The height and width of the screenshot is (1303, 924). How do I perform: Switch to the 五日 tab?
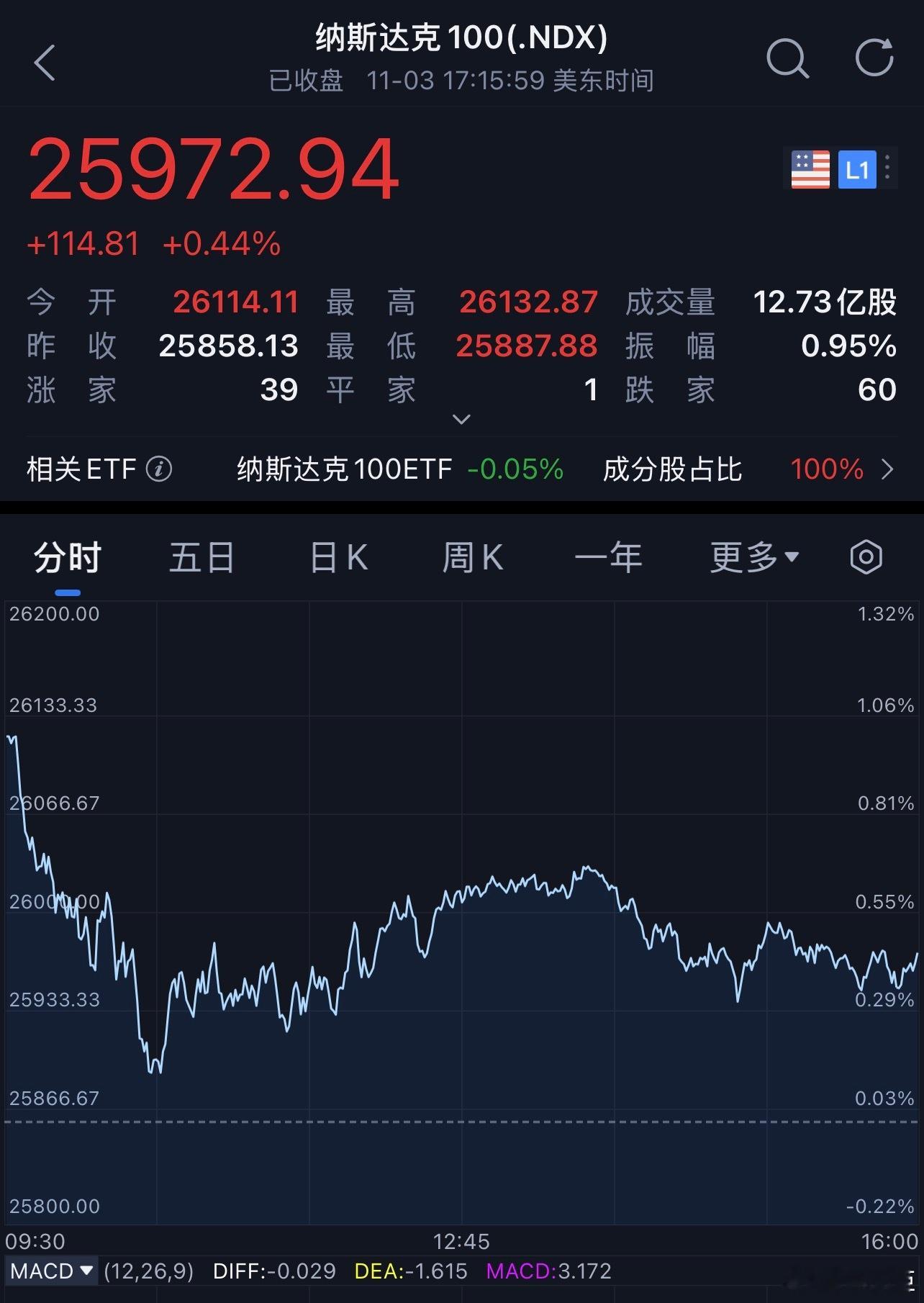click(201, 556)
